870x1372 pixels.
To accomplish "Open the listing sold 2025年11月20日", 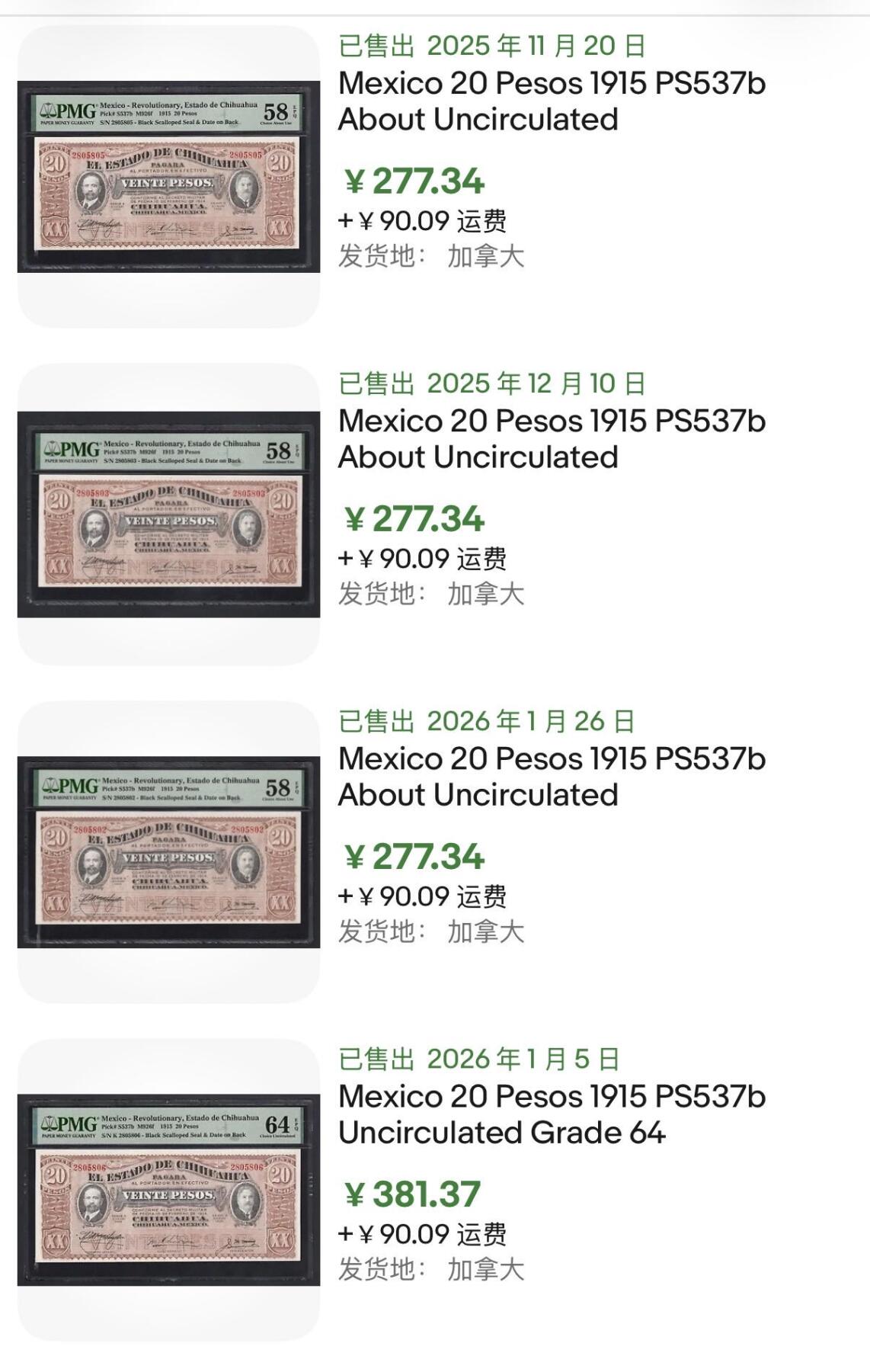I will coord(552,101).
